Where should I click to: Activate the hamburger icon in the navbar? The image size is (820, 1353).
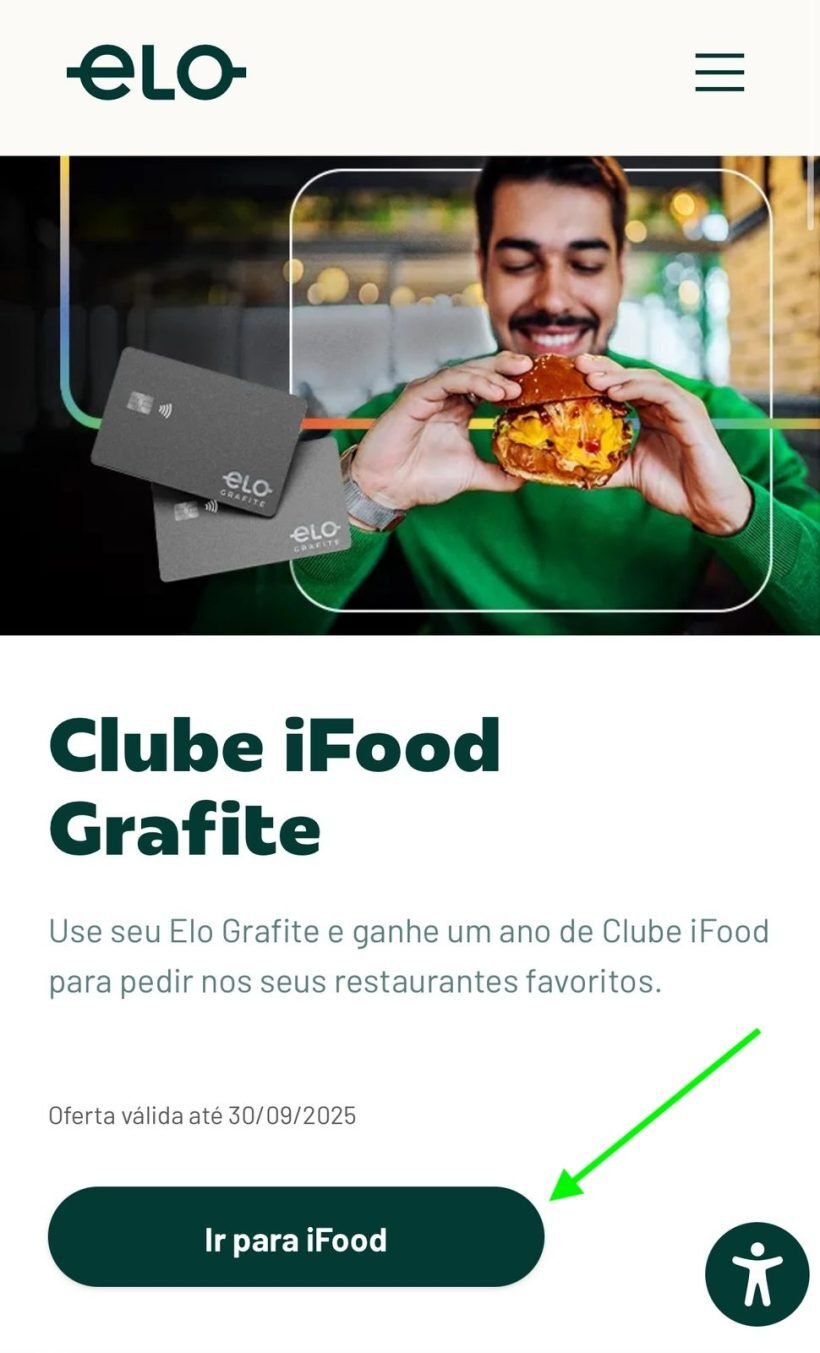[719, 73]
